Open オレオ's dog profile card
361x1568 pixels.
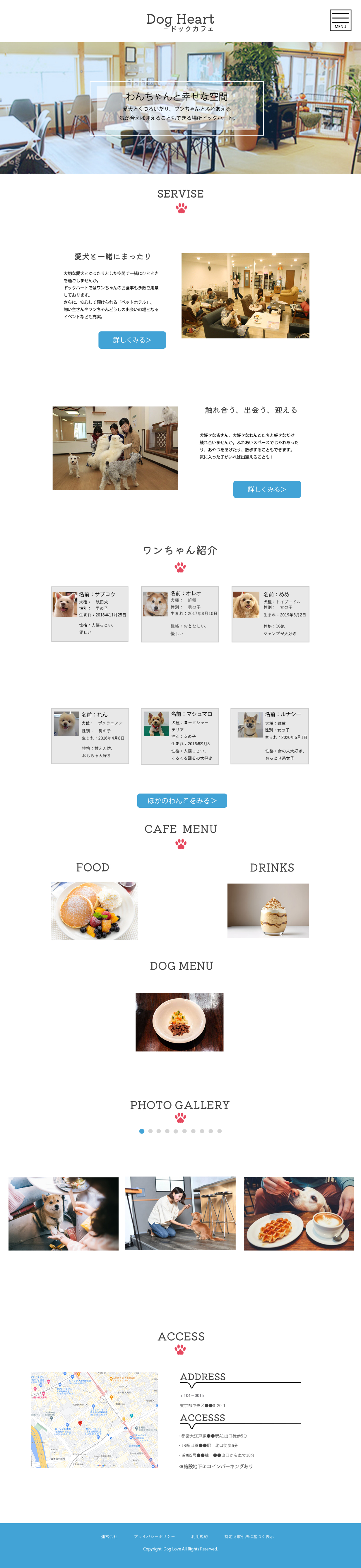180,614
